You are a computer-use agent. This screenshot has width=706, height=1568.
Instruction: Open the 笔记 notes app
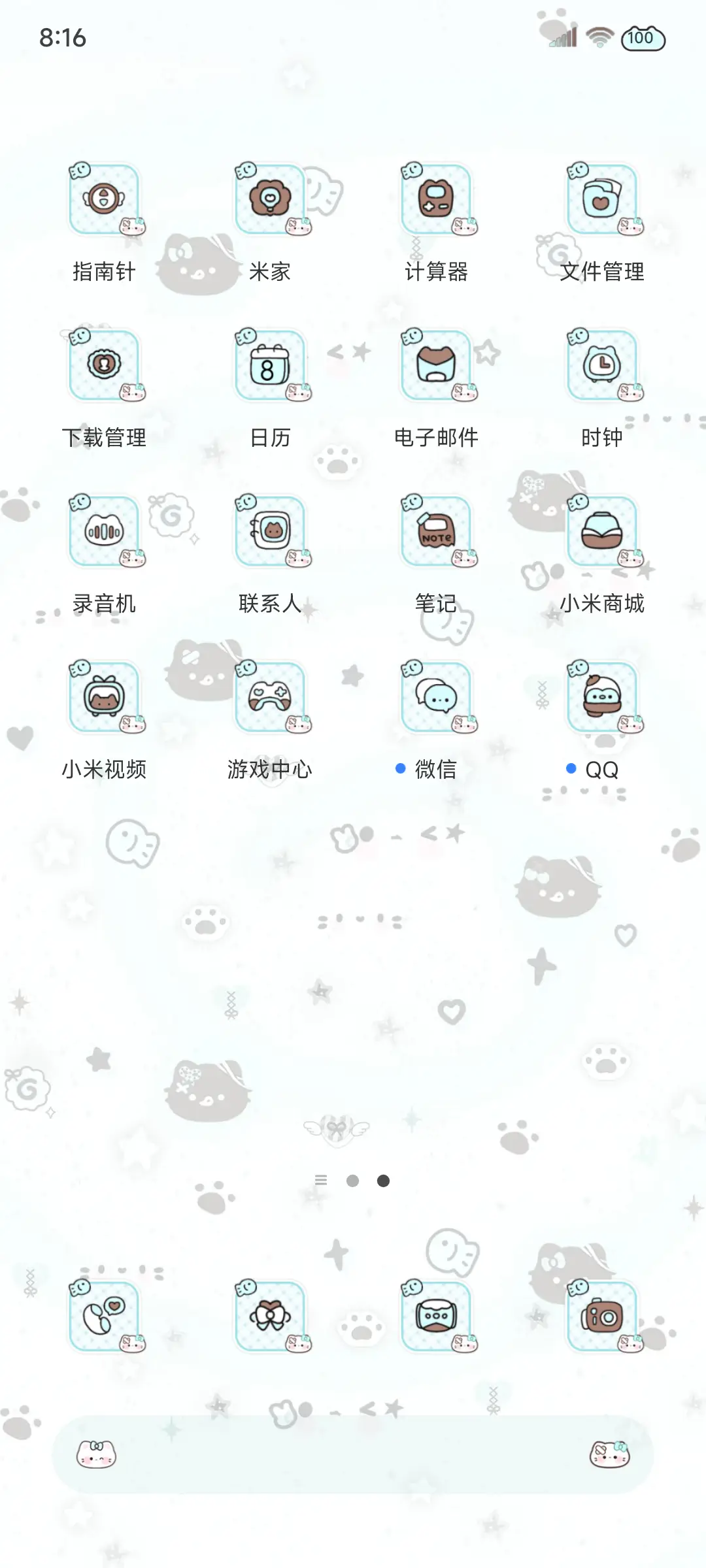click(x=437, y=531)
